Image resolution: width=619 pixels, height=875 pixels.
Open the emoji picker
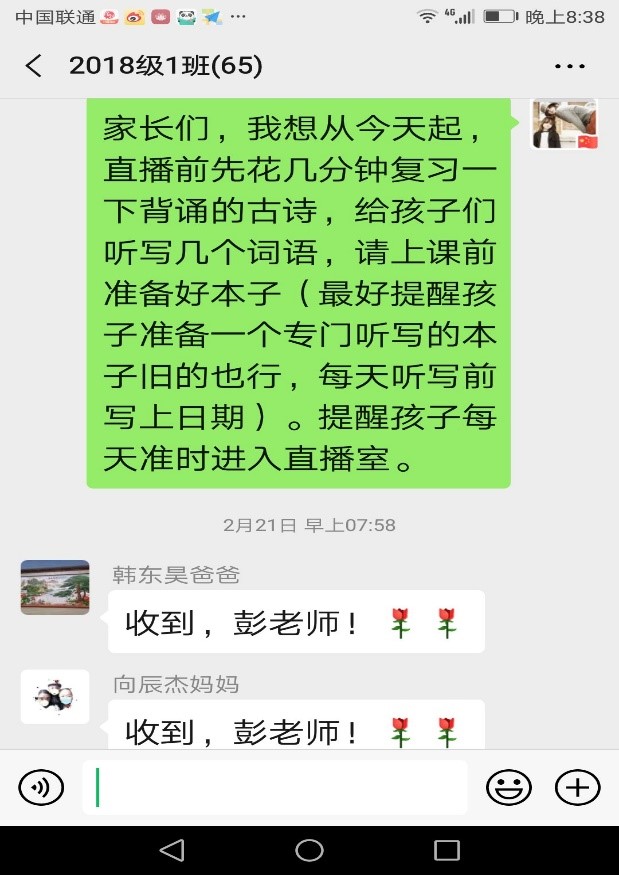pos(508,788)
